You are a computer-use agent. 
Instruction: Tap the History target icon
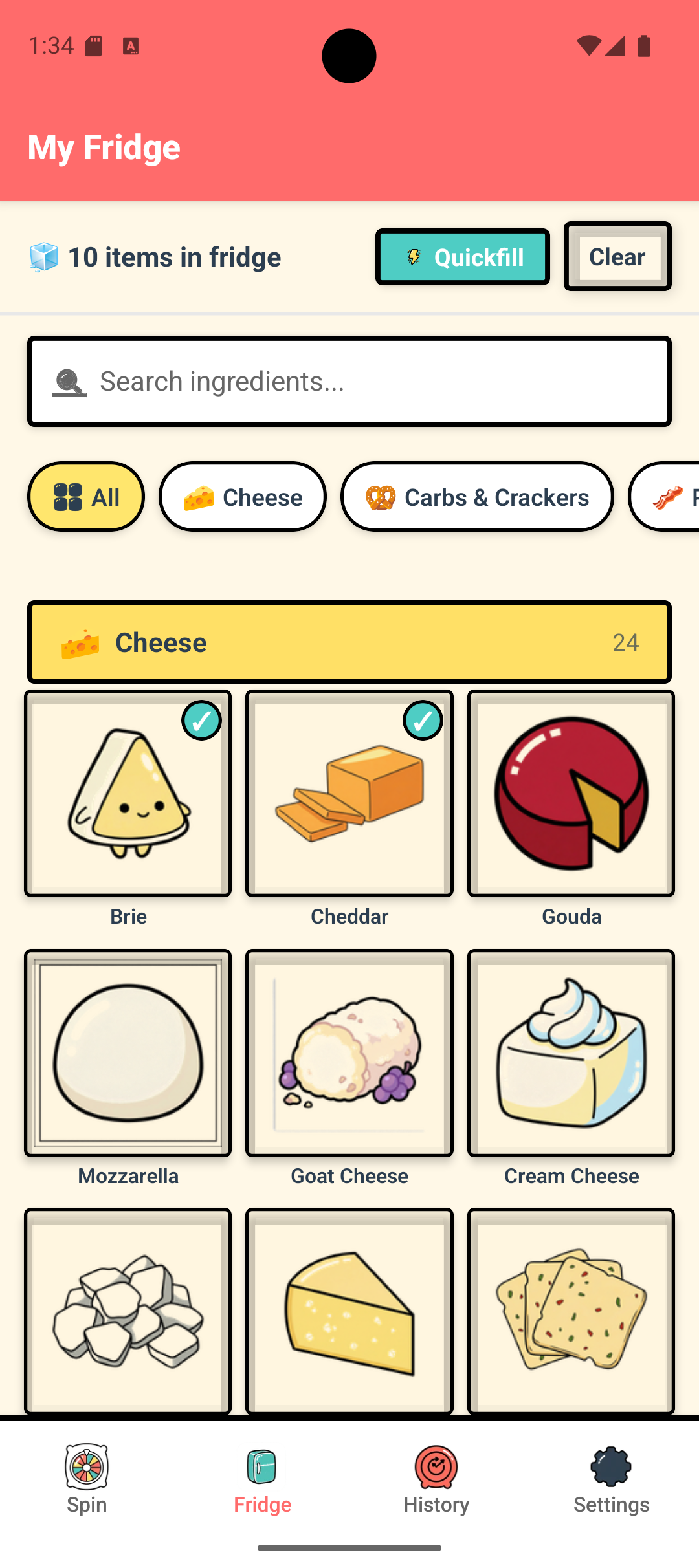pos(436,1465)
